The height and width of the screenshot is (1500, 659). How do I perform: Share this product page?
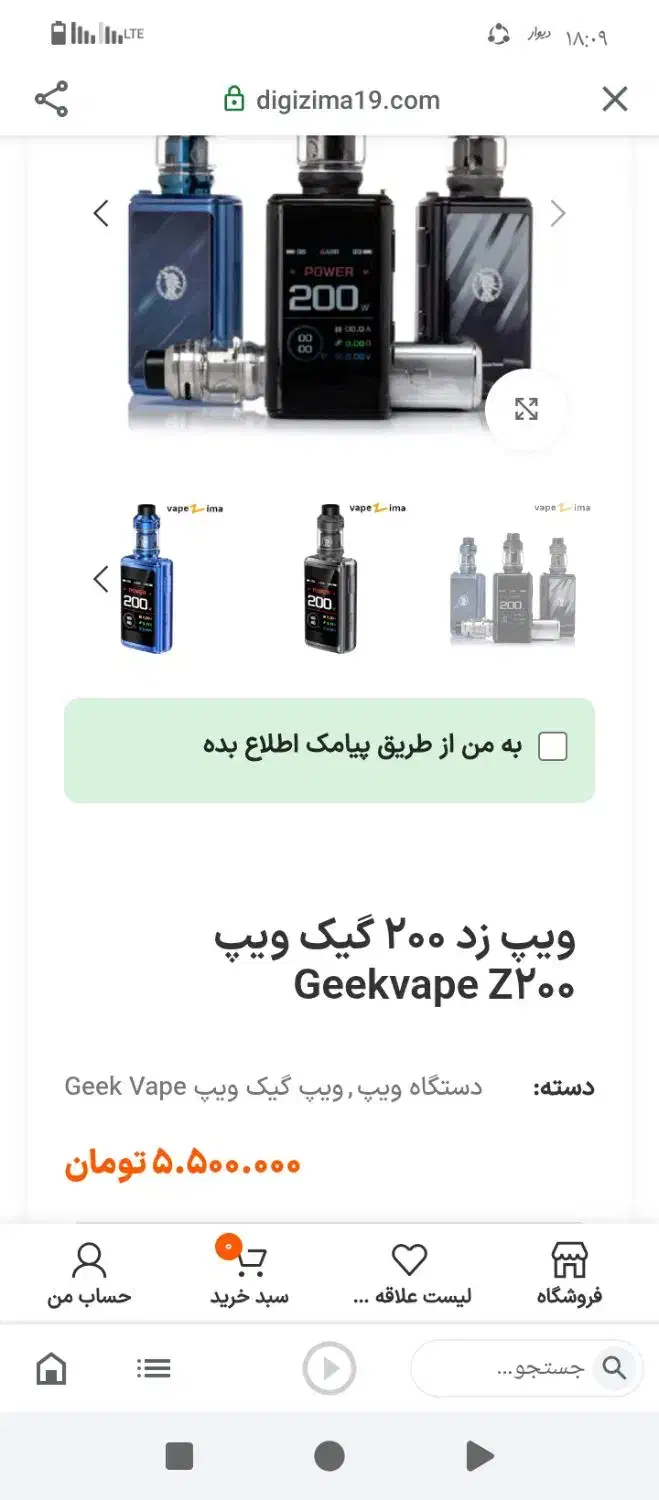[52, 100]
